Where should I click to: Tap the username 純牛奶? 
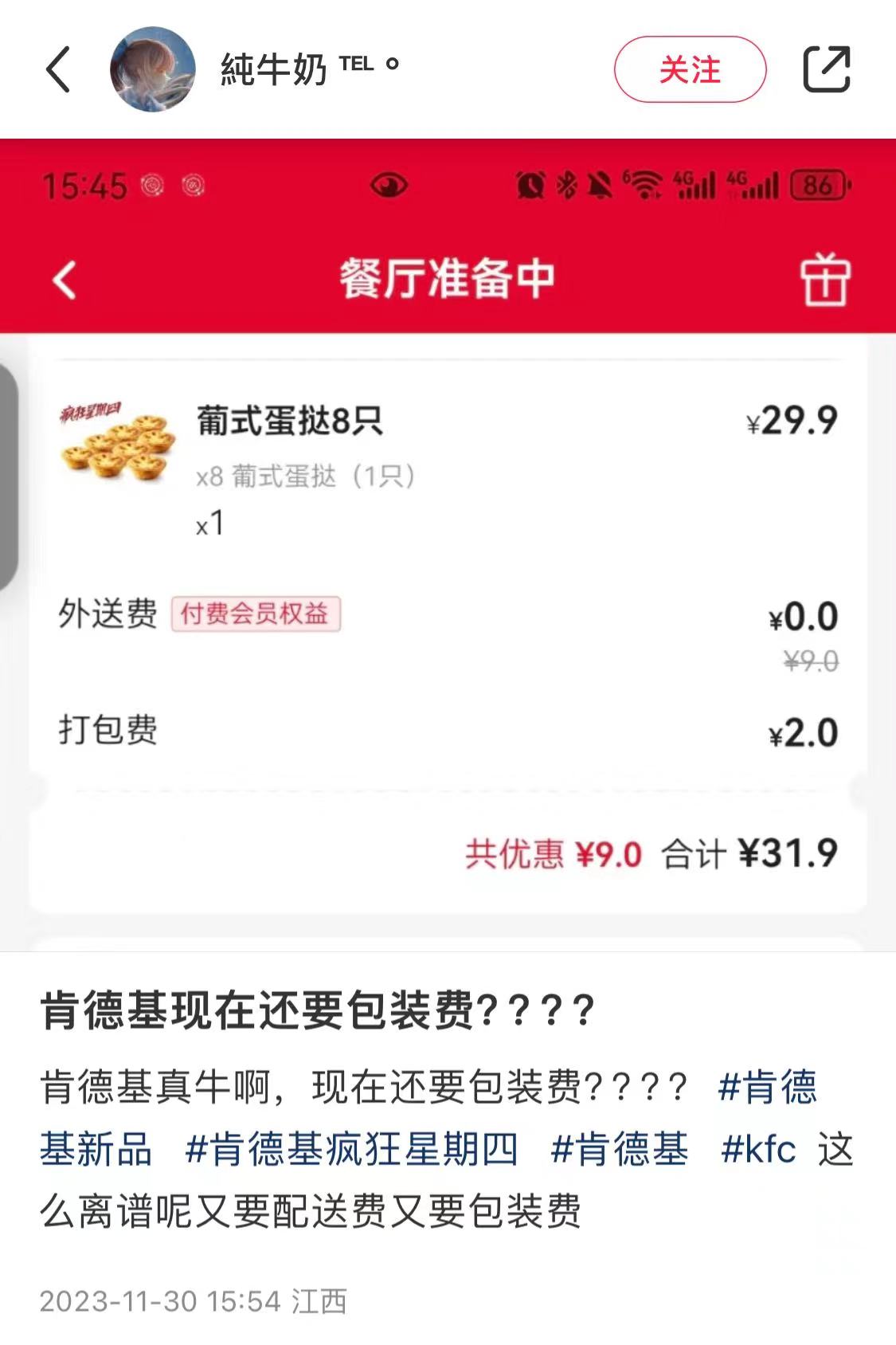[x=274, y=69]
